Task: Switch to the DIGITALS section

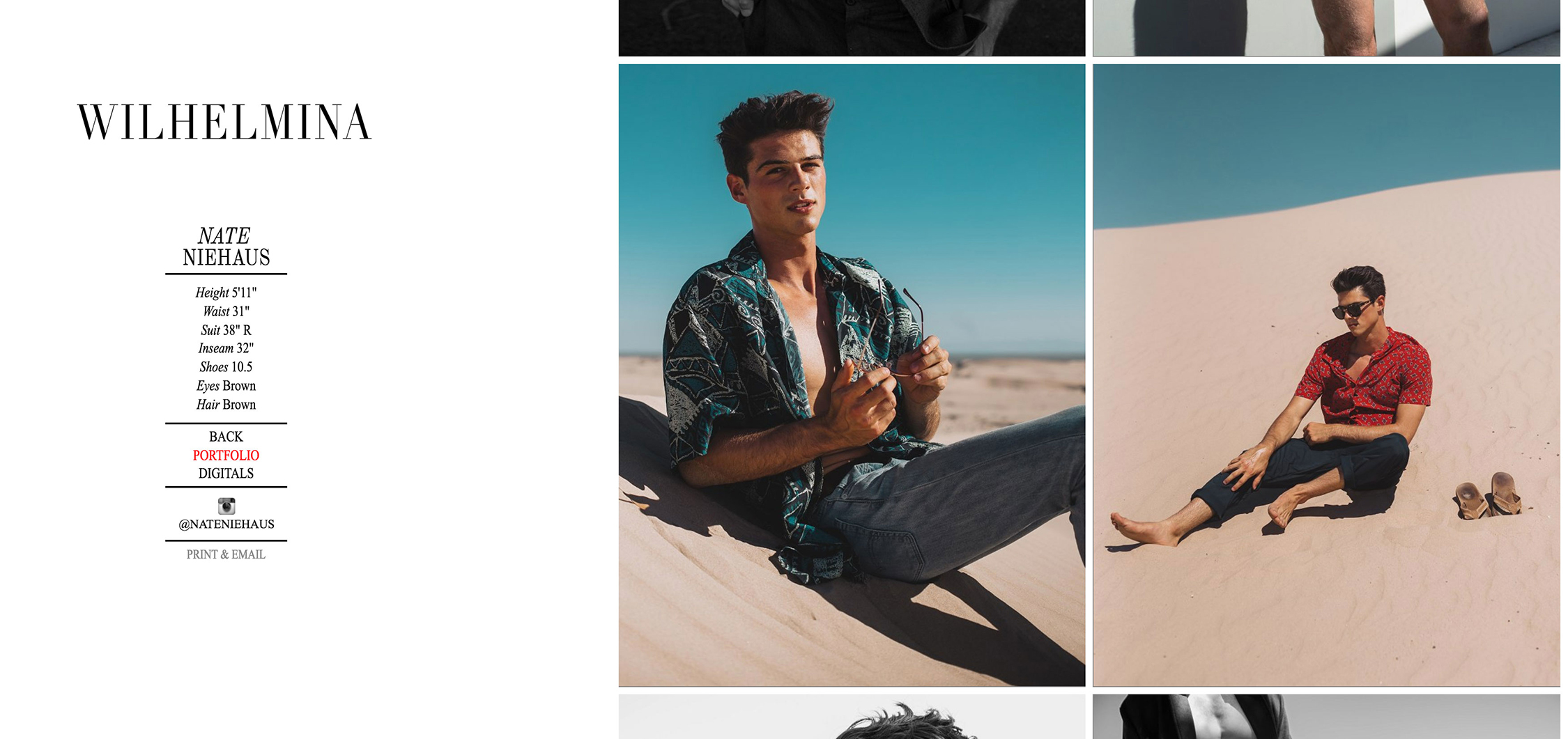Action: [226, 474]
